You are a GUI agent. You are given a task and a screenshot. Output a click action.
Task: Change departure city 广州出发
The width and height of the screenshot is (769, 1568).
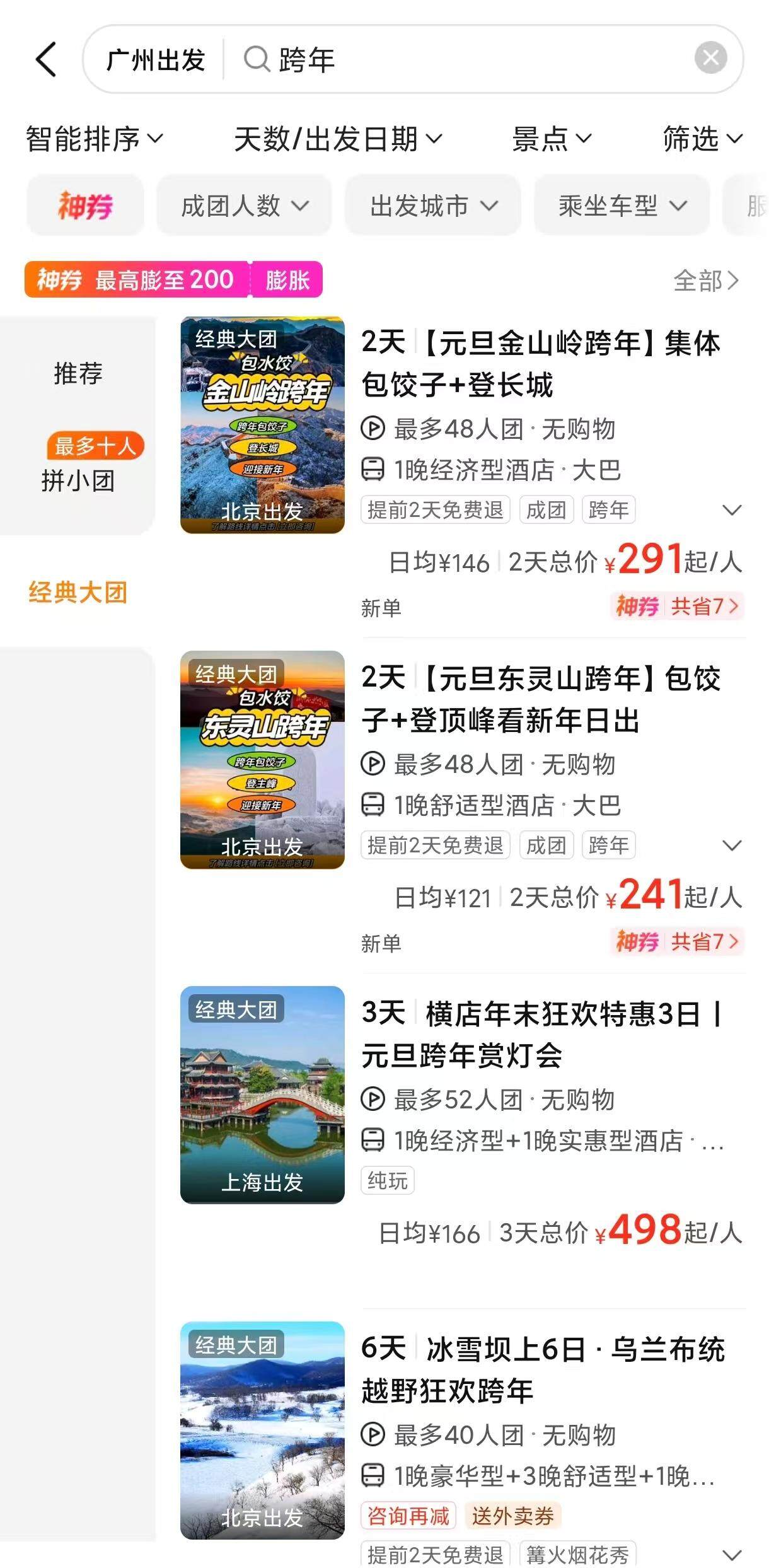[x=156, y=60]
